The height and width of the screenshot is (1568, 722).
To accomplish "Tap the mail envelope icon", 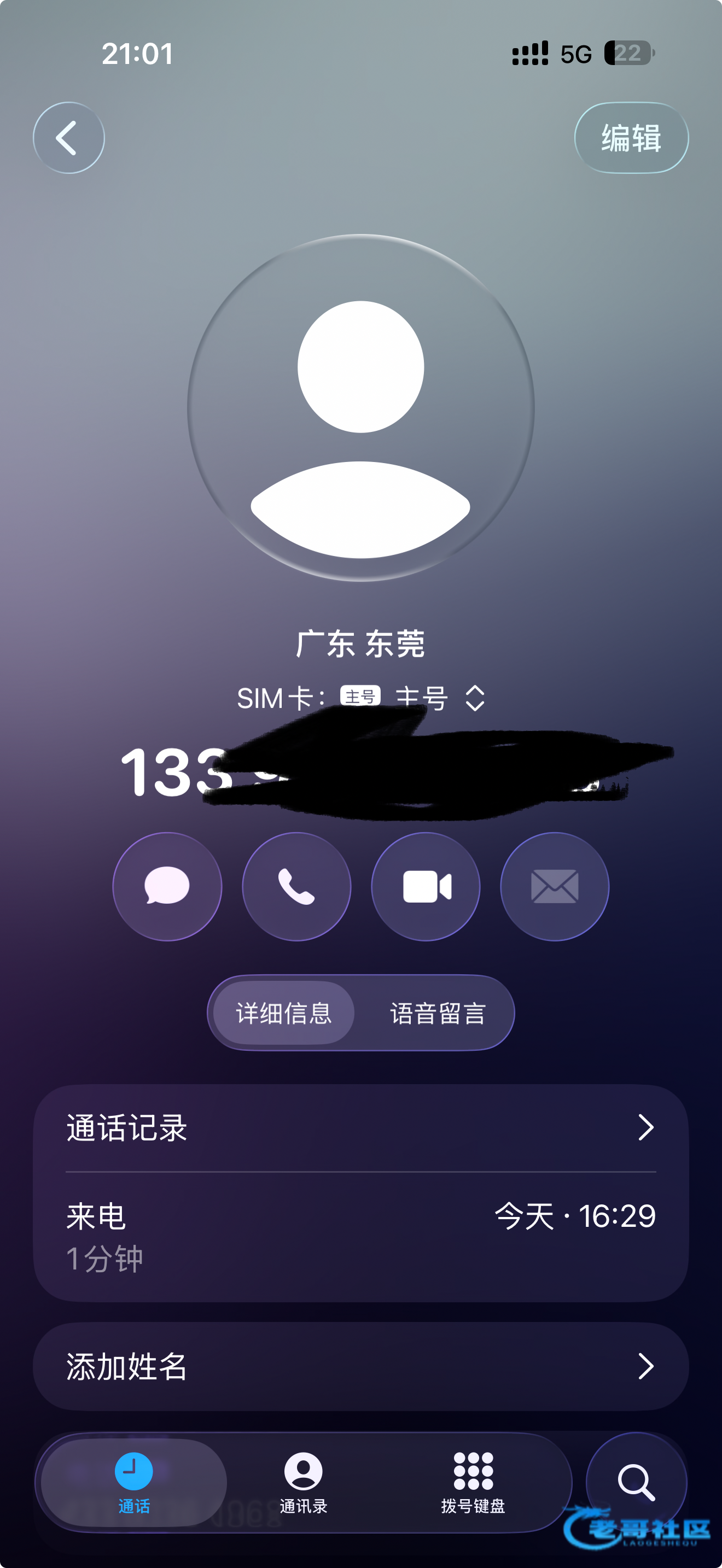I will tap(555, 886).
